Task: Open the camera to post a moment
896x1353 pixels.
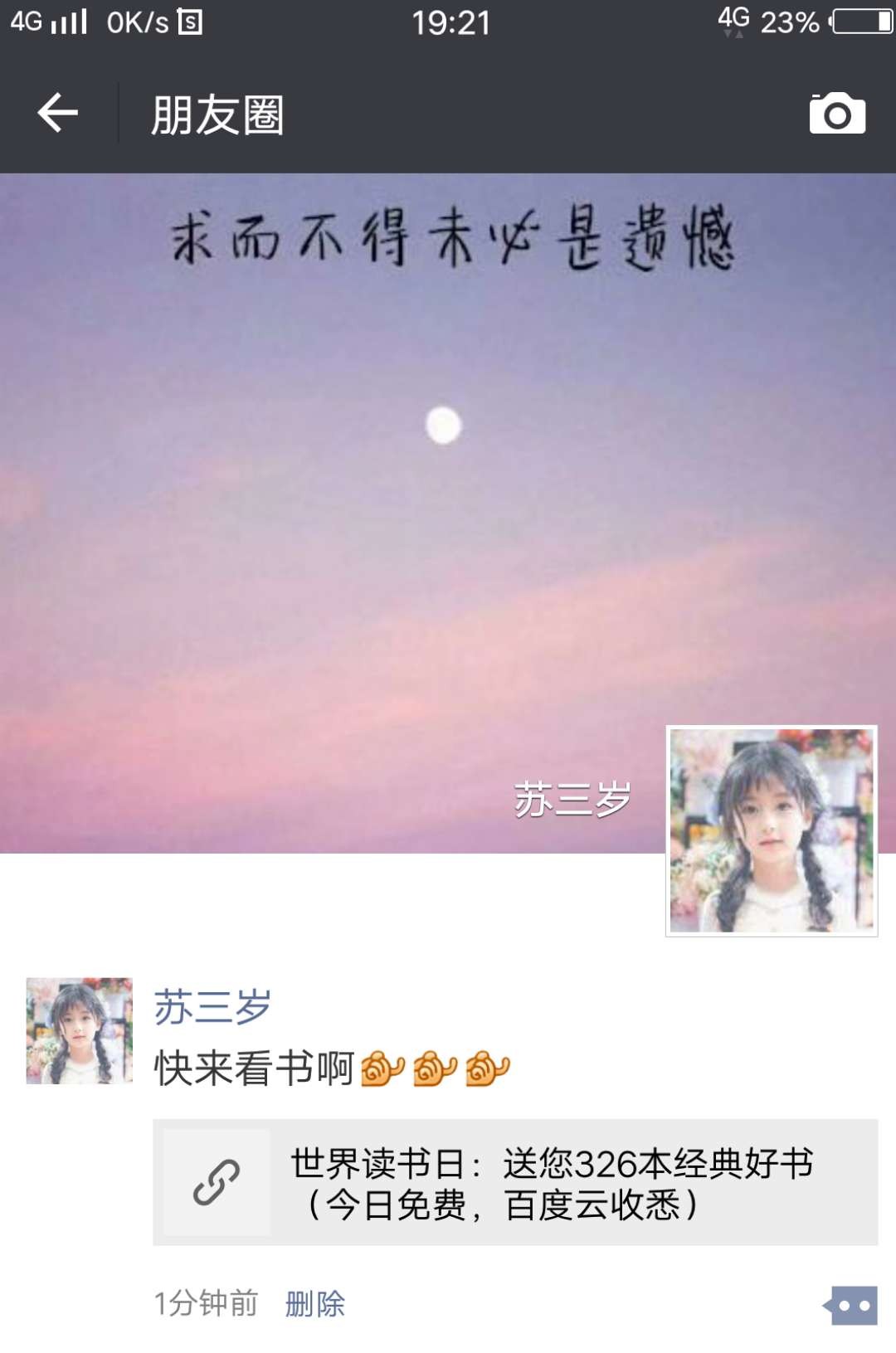Action: (x=837, y=114)
